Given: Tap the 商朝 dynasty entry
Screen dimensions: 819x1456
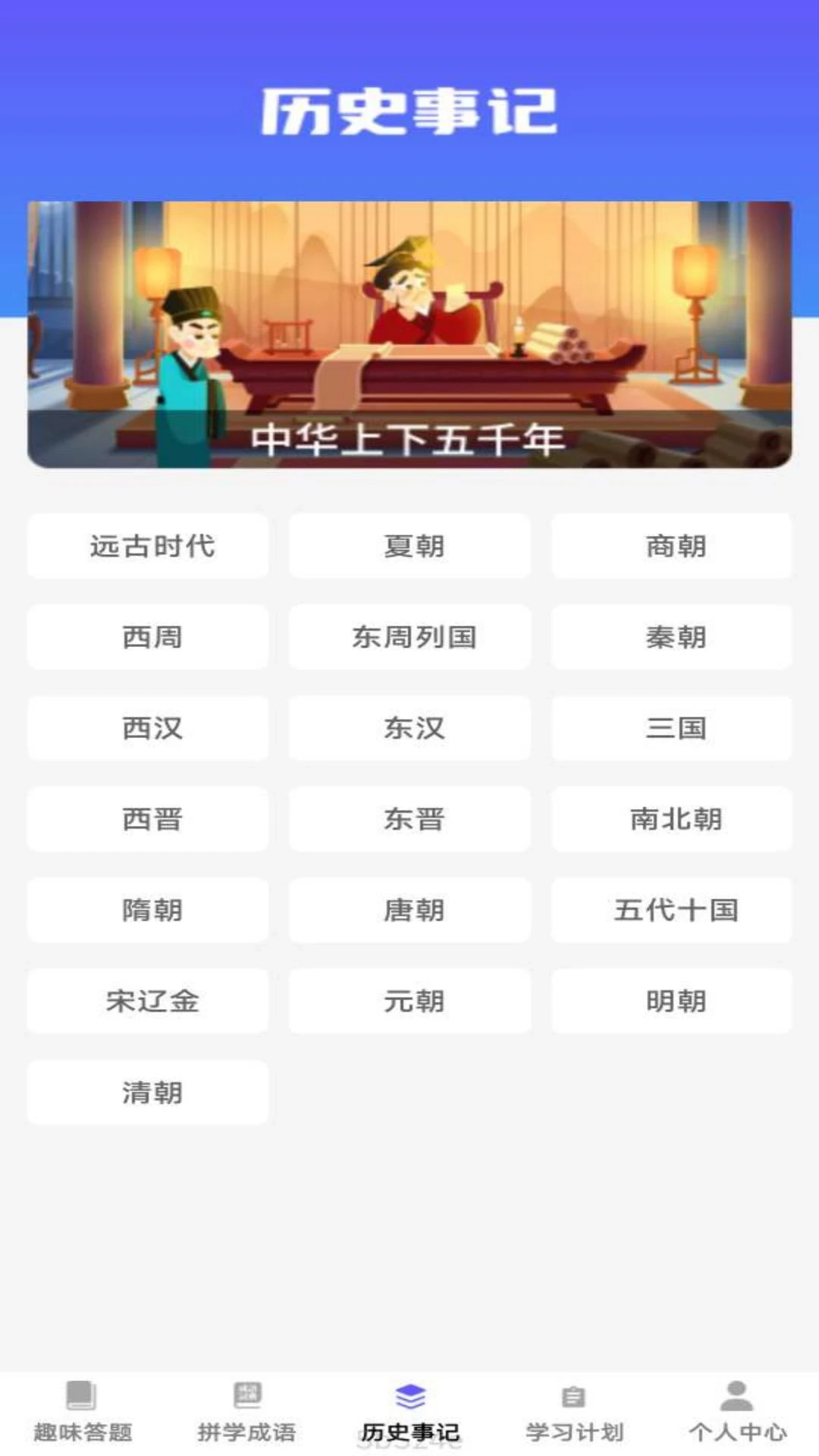Looking at the screenshot, I should pyautogui.click(x=671, y=546).
